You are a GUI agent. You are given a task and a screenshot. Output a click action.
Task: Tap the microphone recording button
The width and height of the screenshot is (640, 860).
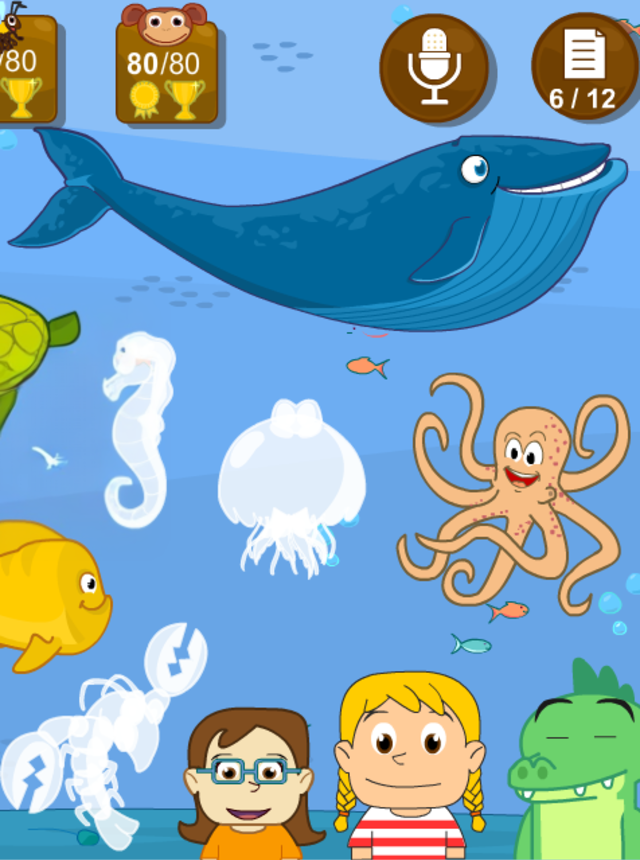click(x=434, y=67)
